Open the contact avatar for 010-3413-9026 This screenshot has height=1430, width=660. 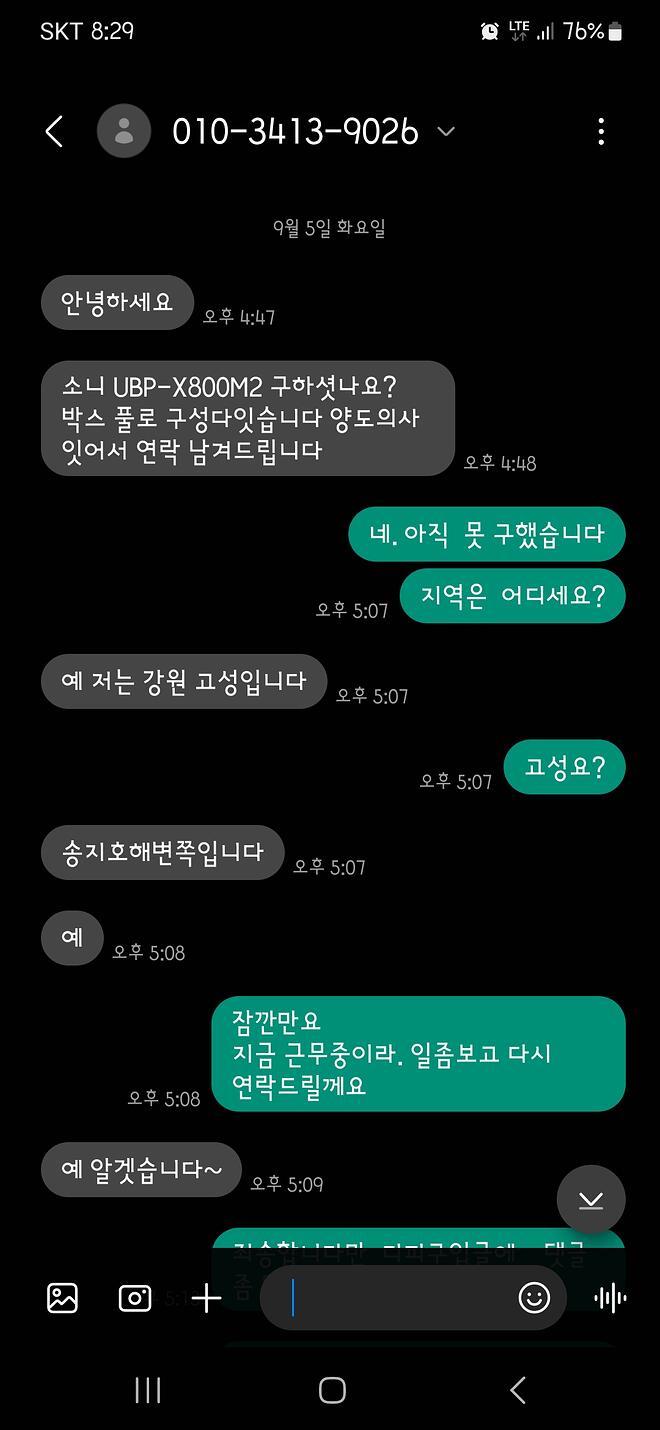(124, 131)
